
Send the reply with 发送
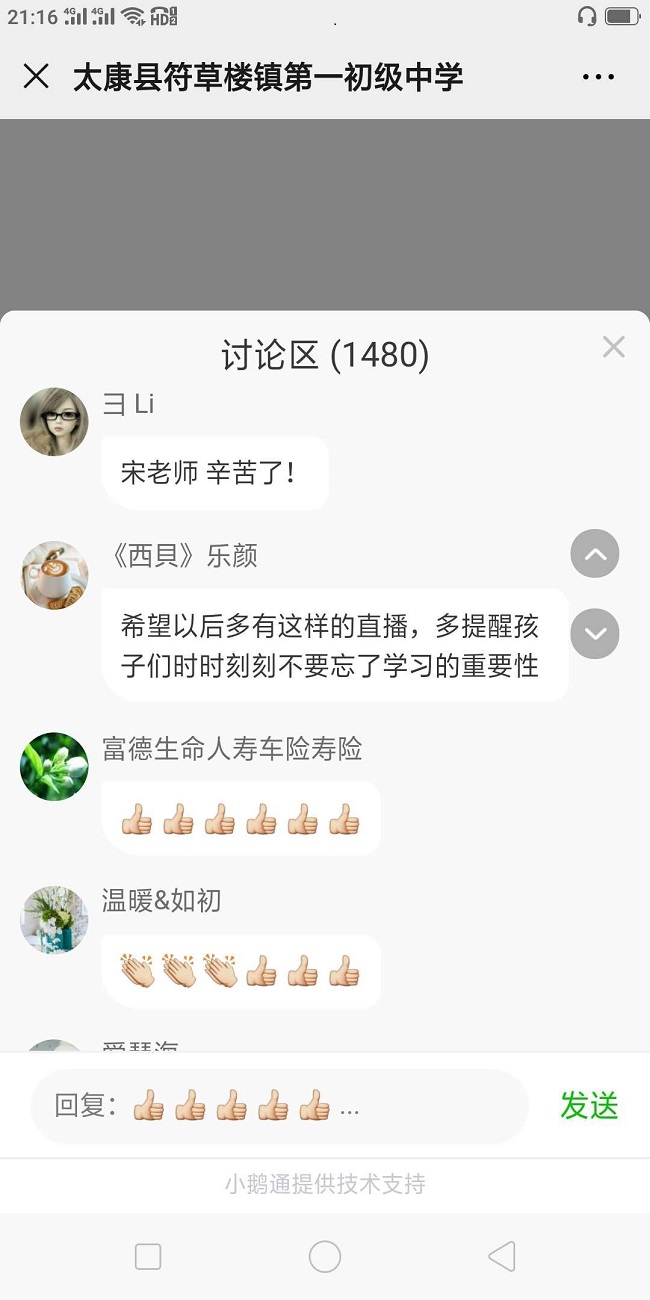(x=589, y=1106)
